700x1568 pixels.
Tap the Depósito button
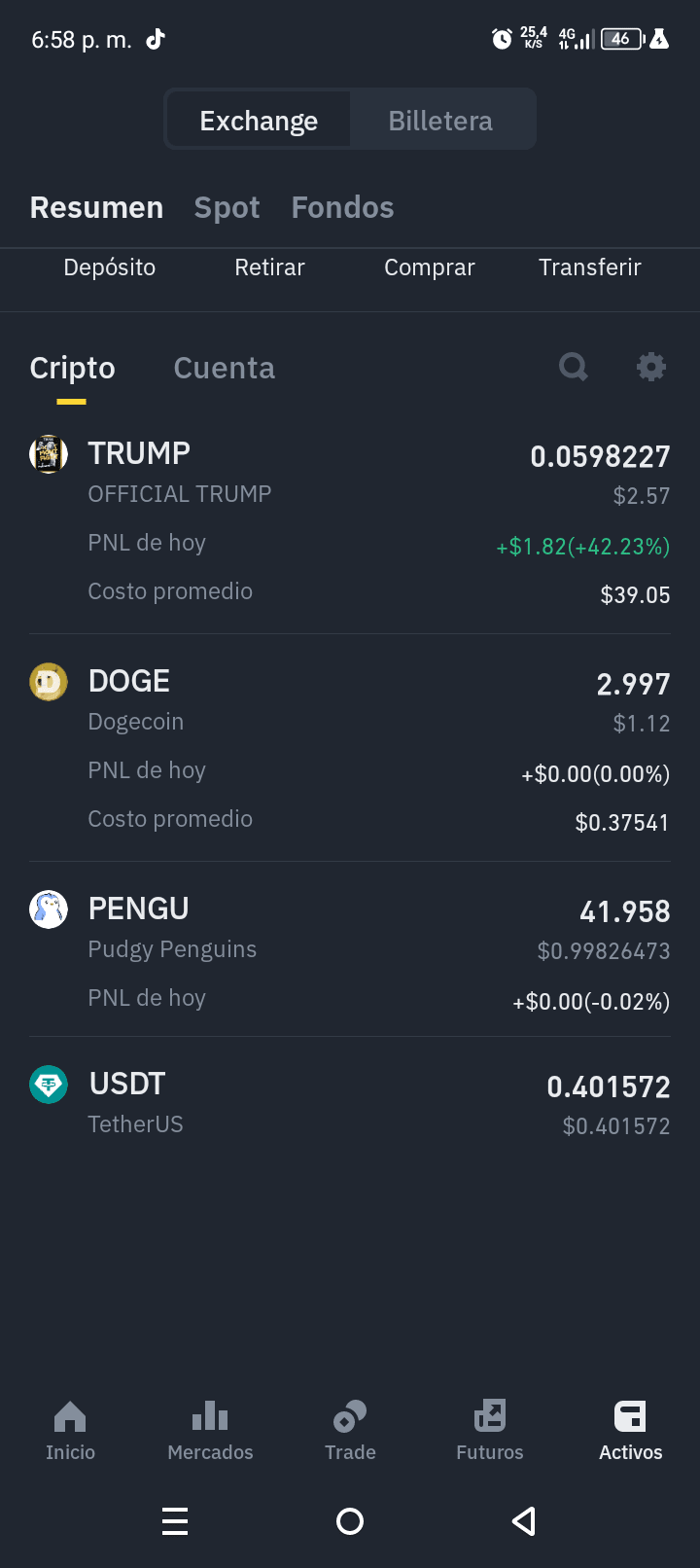[110, 267]
